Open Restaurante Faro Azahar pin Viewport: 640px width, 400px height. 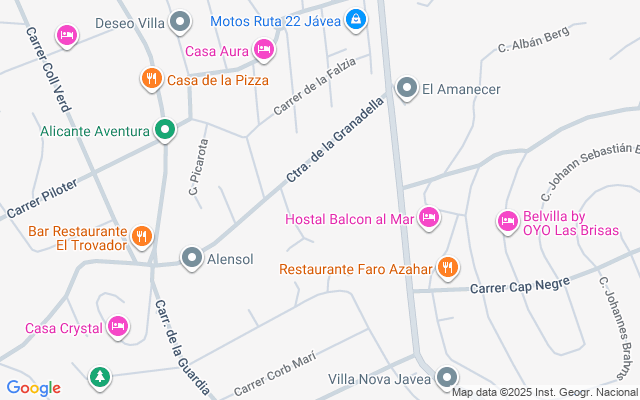[447, 268]
